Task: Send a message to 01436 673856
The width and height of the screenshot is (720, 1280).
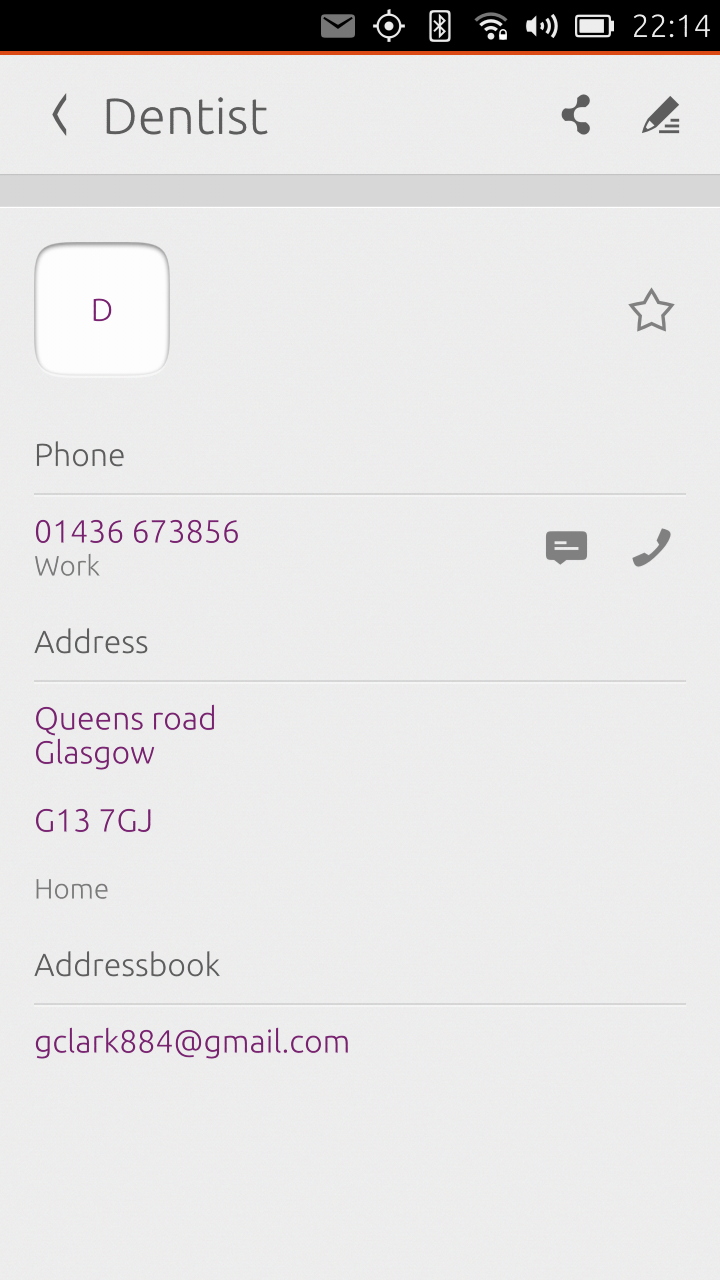Action: pyautogui.click(x=566, y=548)
